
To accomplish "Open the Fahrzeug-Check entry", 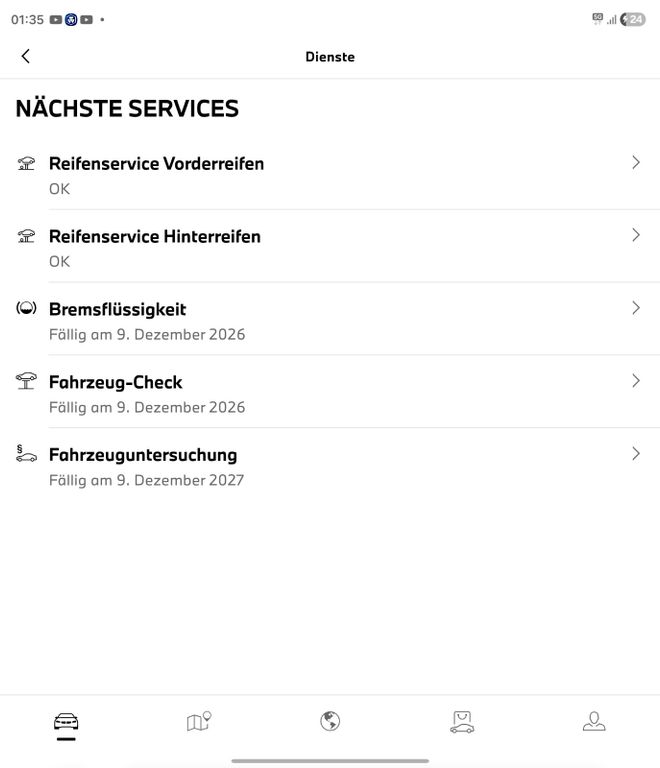I will tap(330, 393).
